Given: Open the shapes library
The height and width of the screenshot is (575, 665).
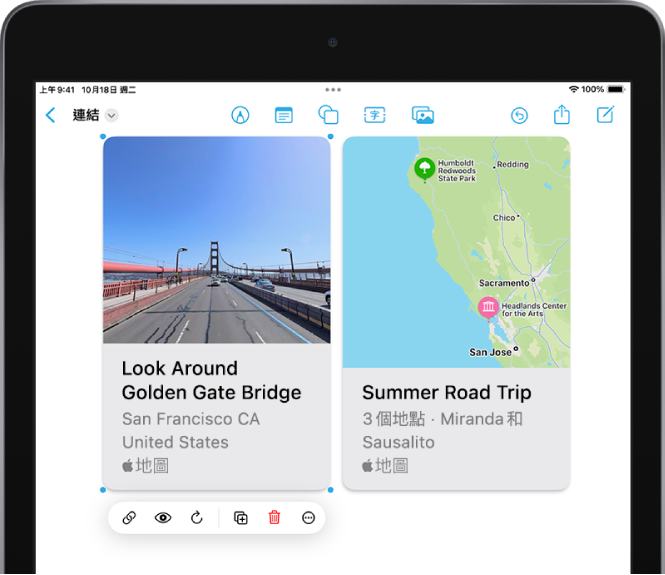Looking at the screenshot, I should 328,115.
